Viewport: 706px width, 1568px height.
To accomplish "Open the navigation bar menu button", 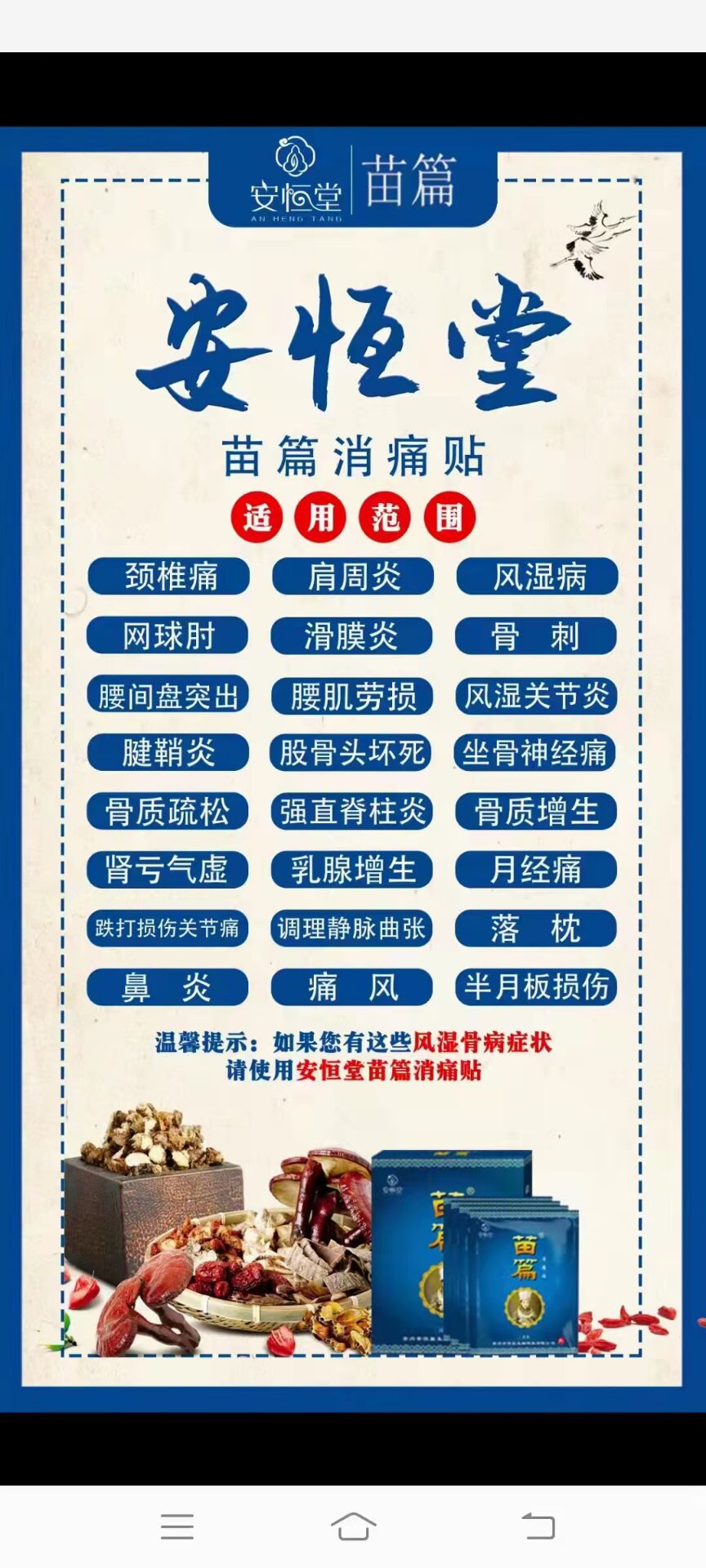I will [x=177, y=1526].
